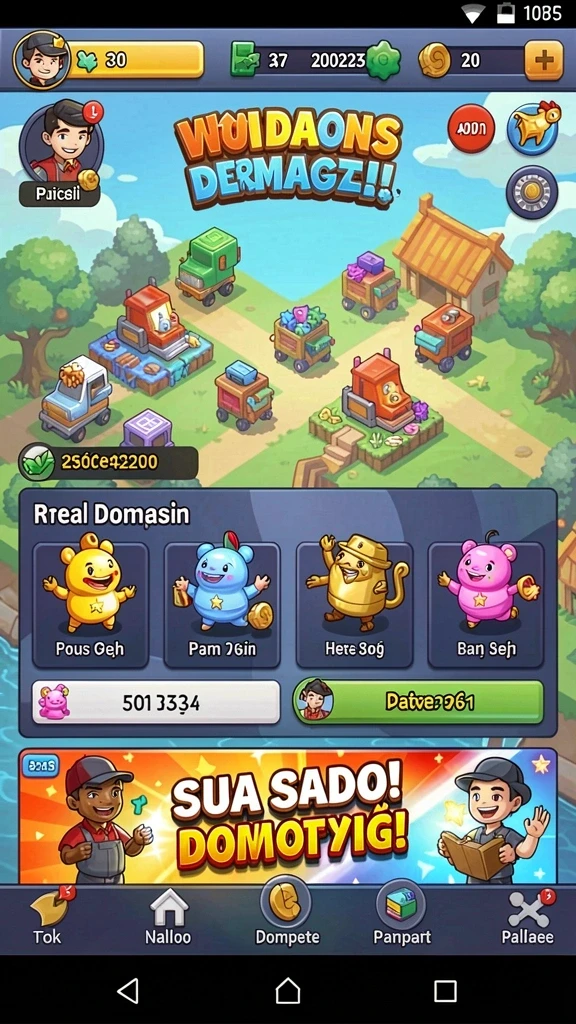Choose the Ban Seh pink character card
Screen dimensions: 576x1024
(x=486, y=605)
